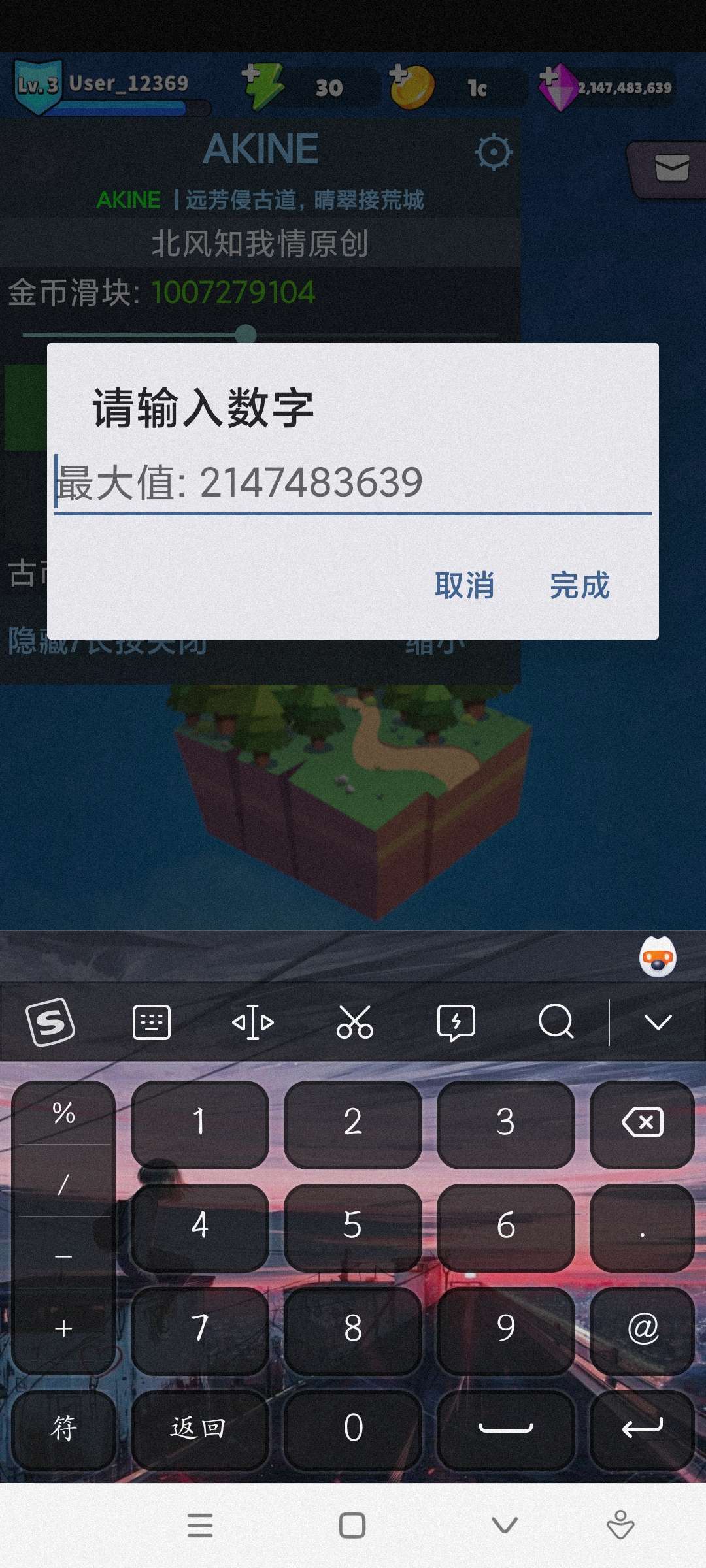Screen dimensions: 706x1568
Task: Open the cursor movement tool
Action: point(253,1022)
